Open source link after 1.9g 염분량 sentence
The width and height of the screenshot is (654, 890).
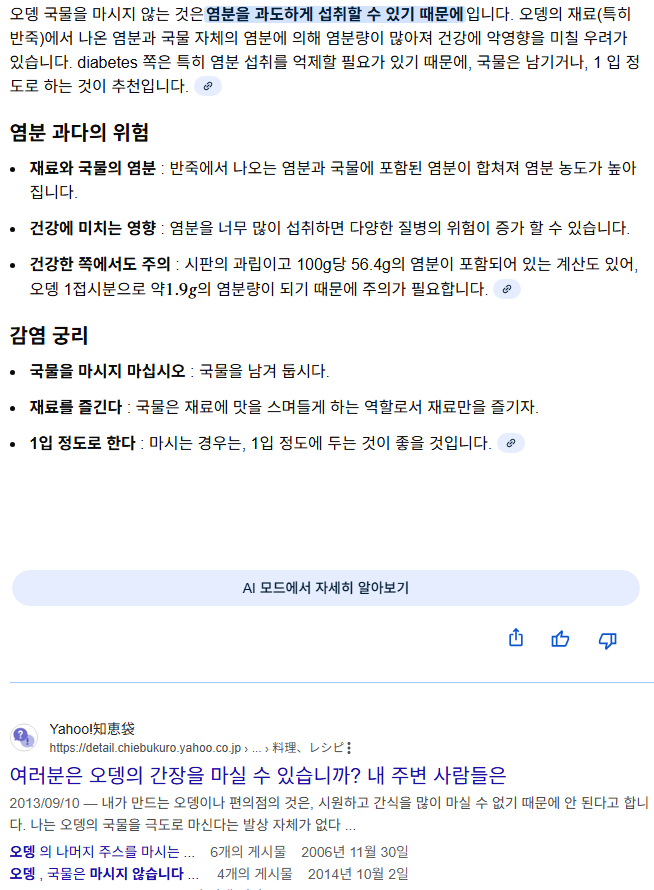507,290
